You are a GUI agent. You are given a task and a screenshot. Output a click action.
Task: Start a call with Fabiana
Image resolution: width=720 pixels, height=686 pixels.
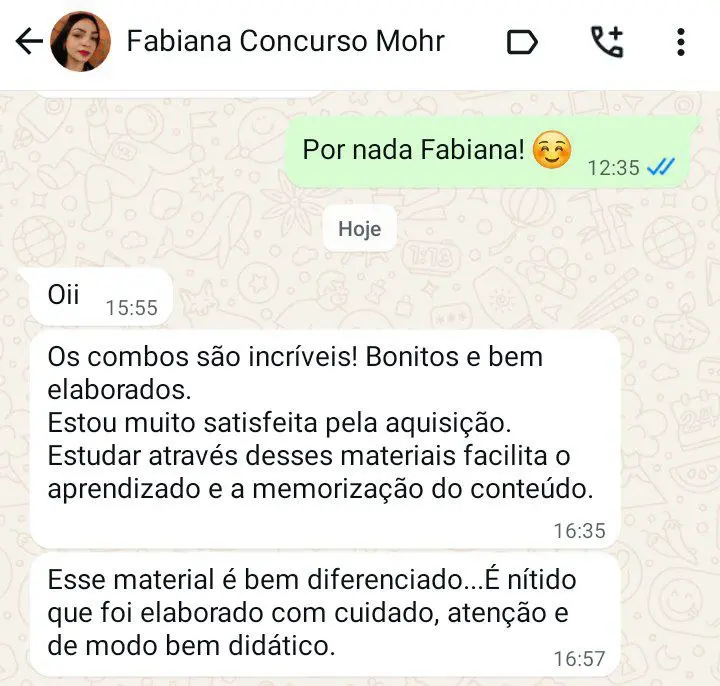click(606, 42)
